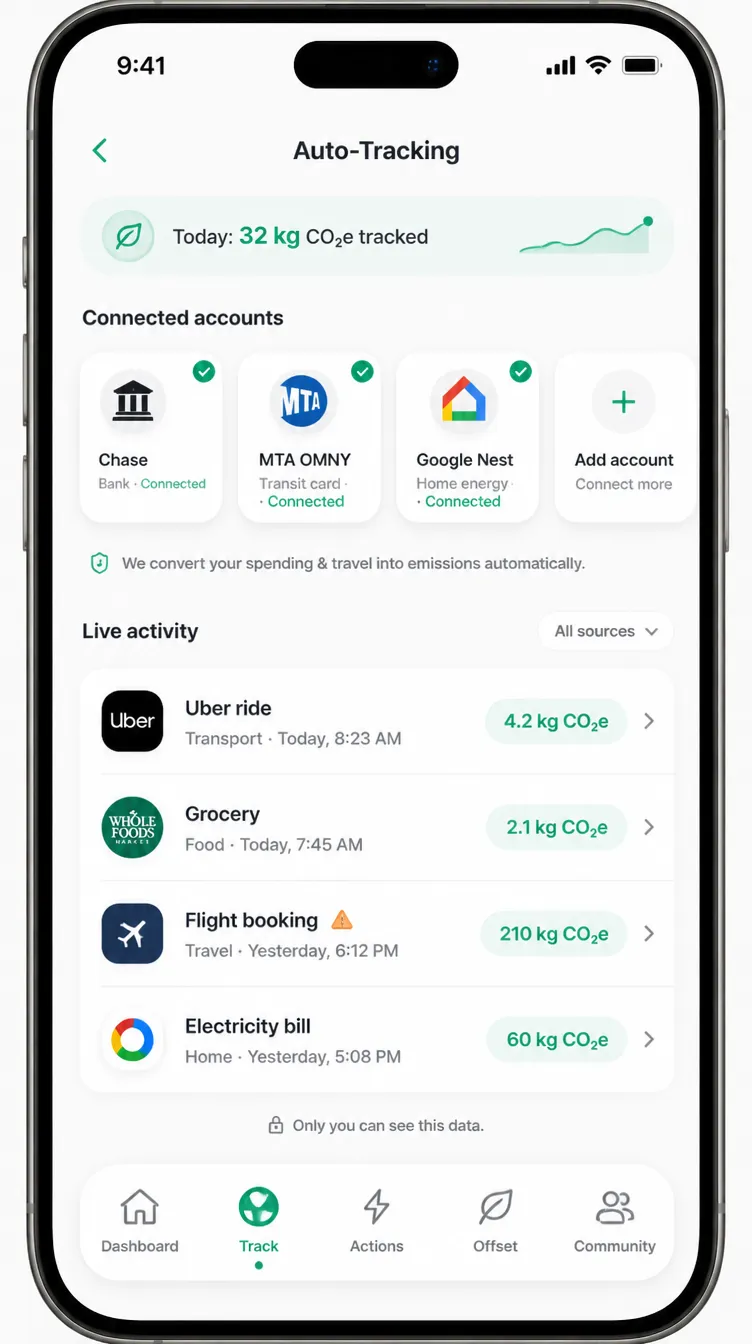Open the Electricity bill activity
This screenshot has width=752, height=1344.
(377, 1039)
